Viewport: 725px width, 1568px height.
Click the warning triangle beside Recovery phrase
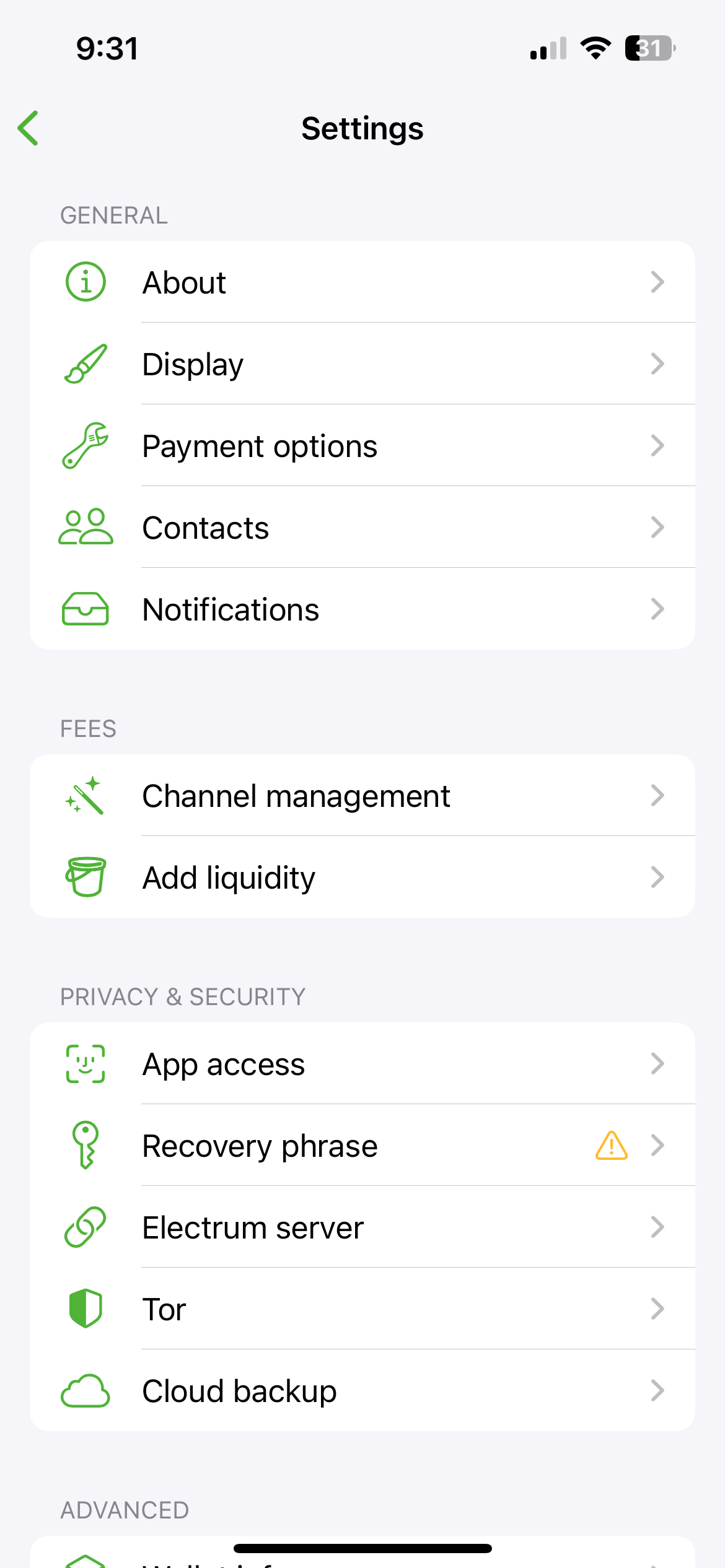click(x=610, y=1146)
